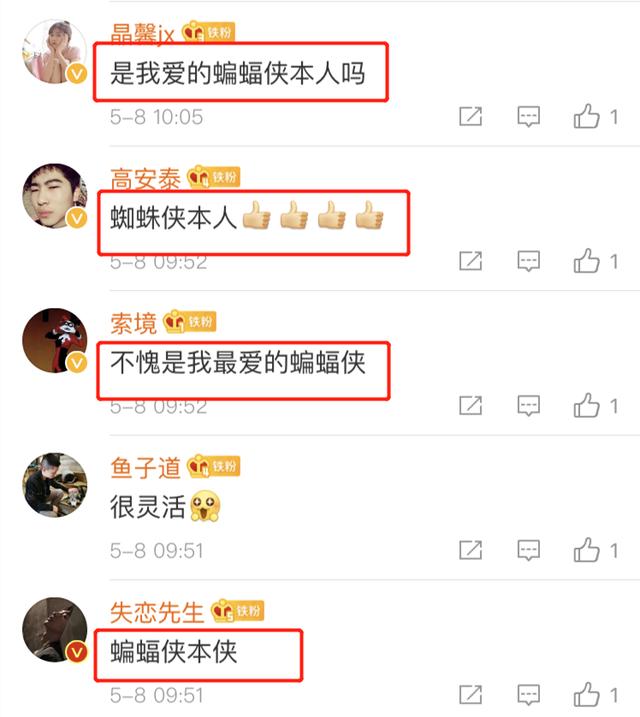Like 鱼子道's comment 很灵活

[x=587, y=550]
